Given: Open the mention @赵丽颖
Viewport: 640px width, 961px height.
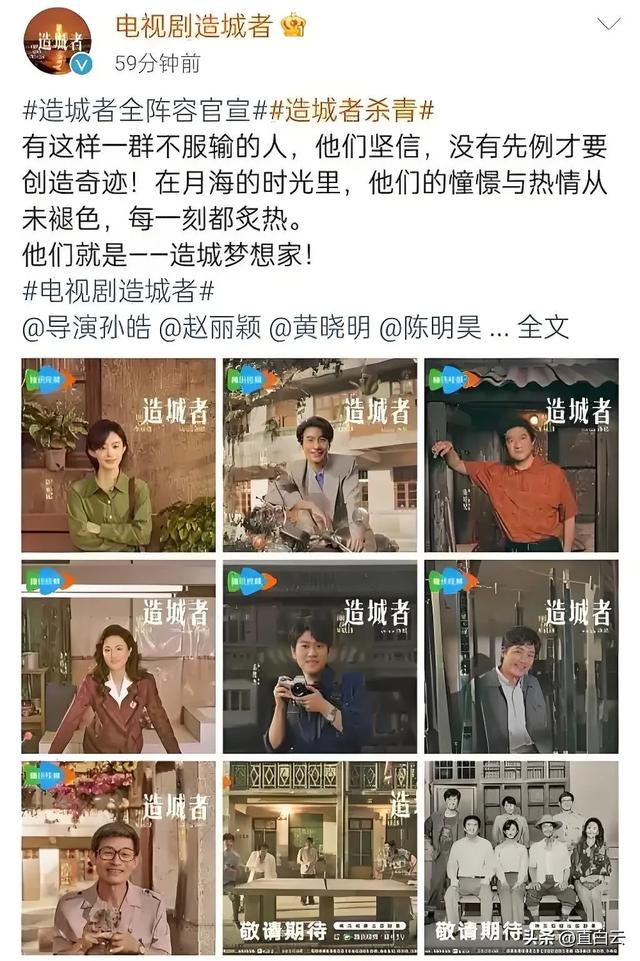Looking at the screenshot, I should [x=207, y=326].
